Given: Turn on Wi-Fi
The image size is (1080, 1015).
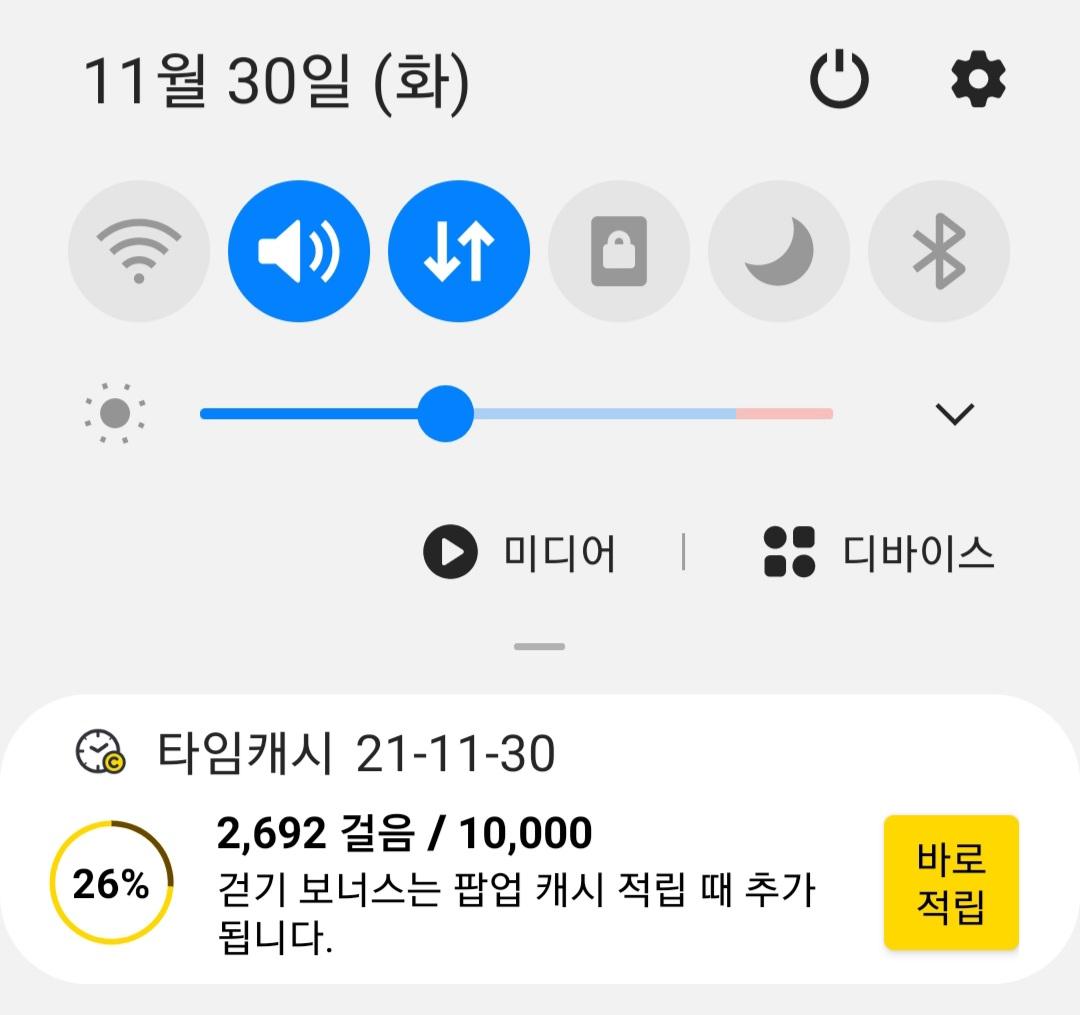Looking at the screenshot, I should pyautogui.click(x=139, y=250).
